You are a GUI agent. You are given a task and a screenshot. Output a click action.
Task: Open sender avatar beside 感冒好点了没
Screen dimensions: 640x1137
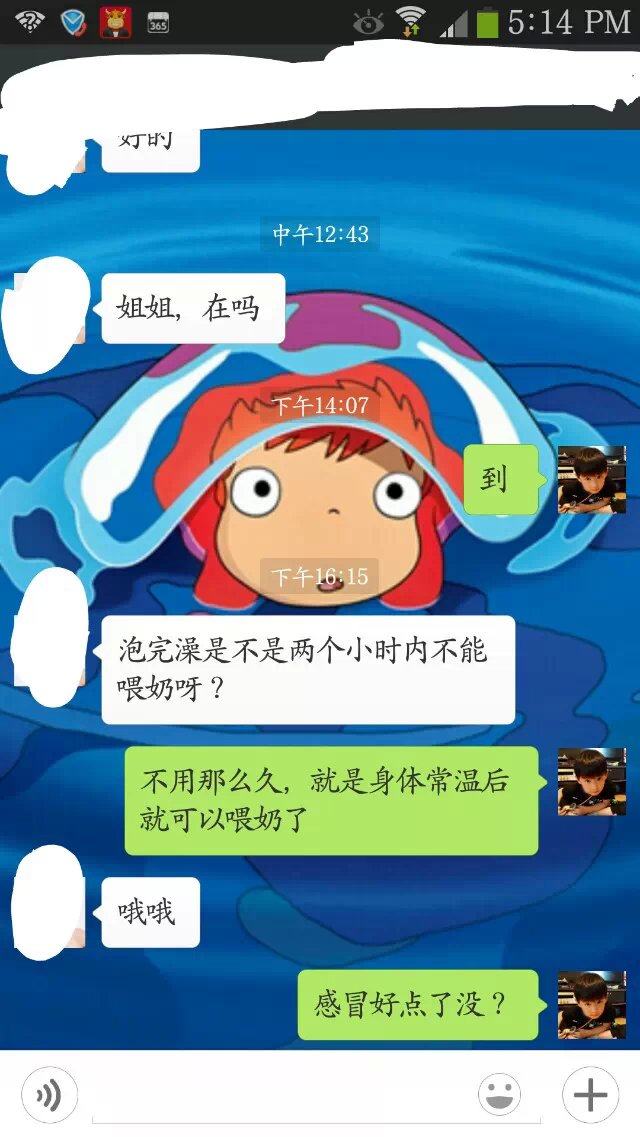pos(592,1004)
